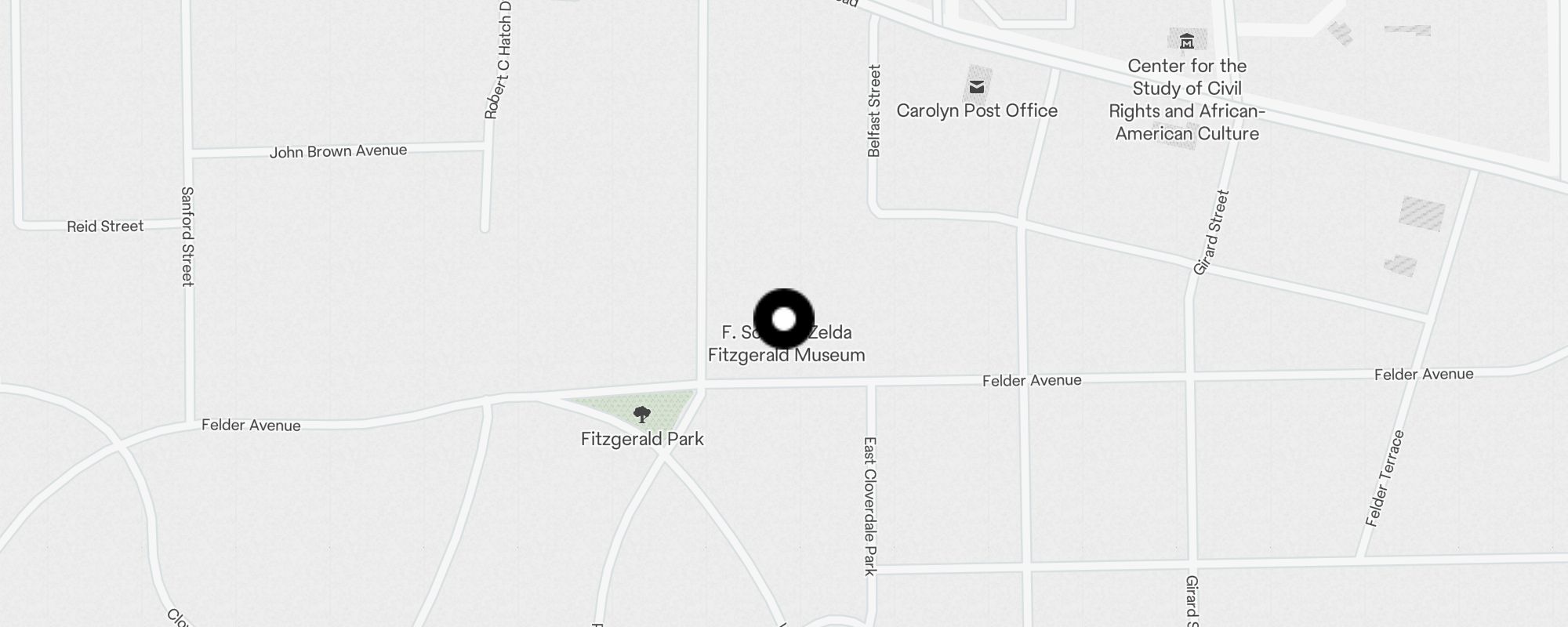
Task: Select the Center for Civil Rights museum icon
Action: pos(1186,41)
